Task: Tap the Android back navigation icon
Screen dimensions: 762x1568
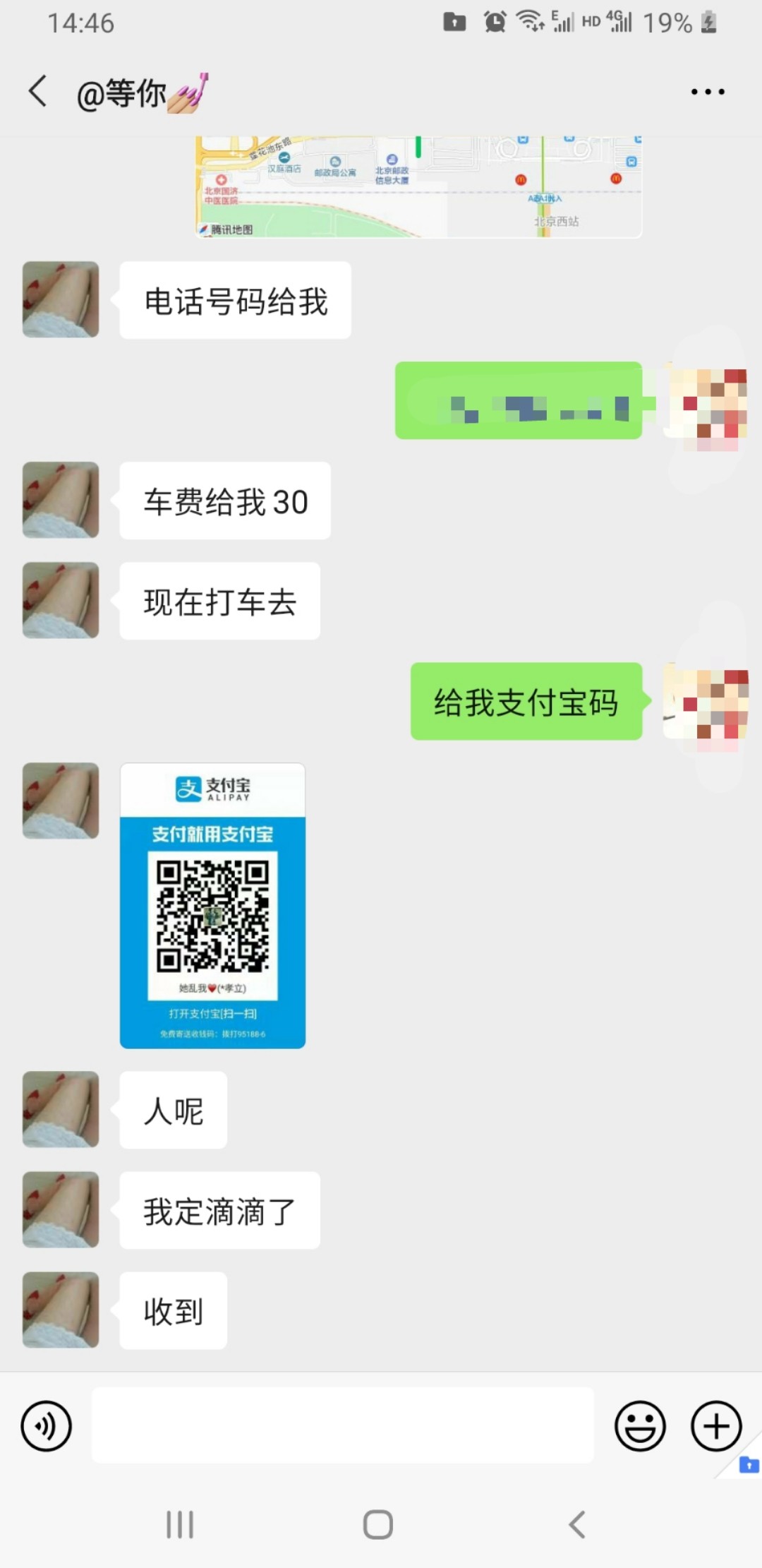Action: [579, 1524]
